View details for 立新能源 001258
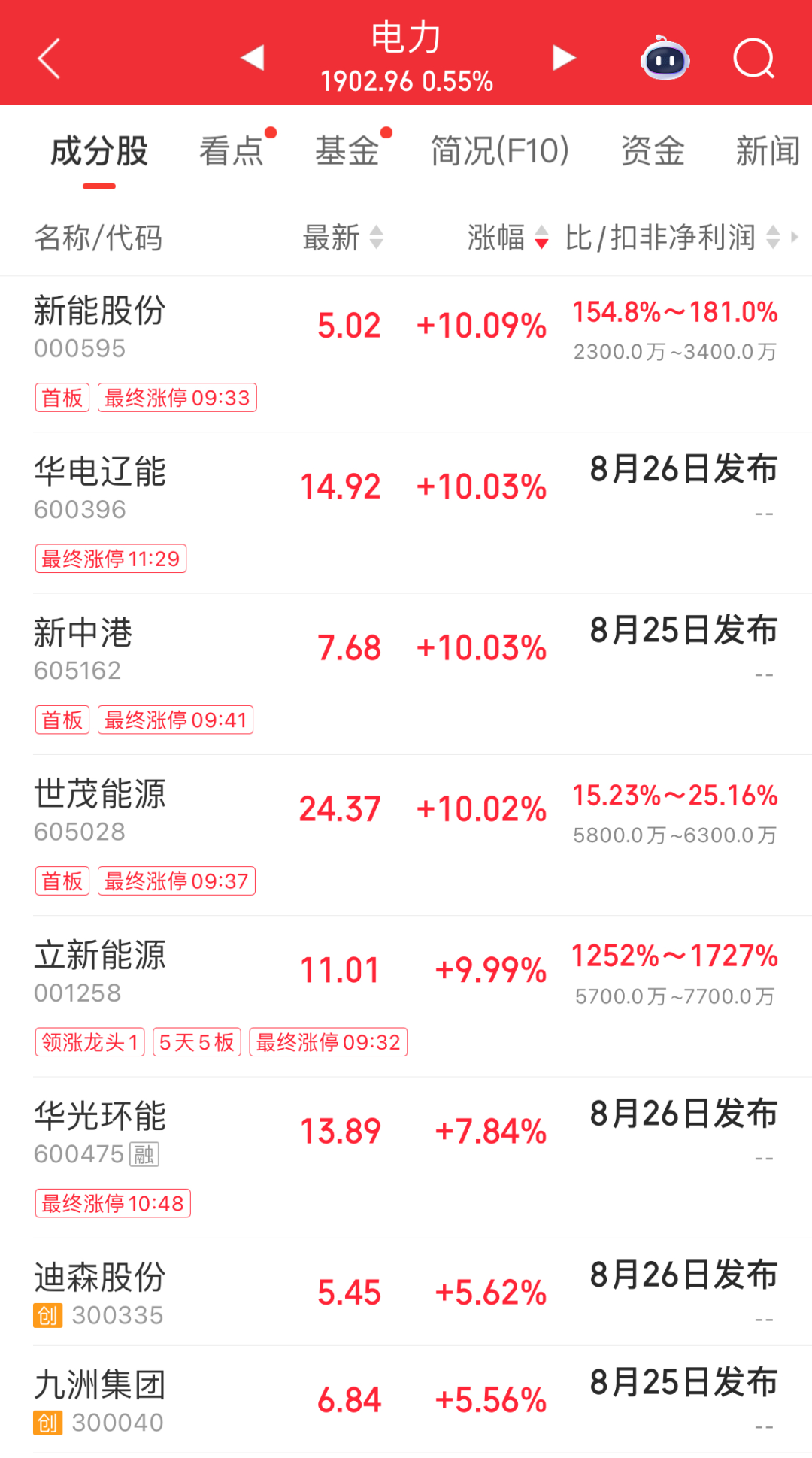The width and height of the screenshot is (812, 1458). 406,997
